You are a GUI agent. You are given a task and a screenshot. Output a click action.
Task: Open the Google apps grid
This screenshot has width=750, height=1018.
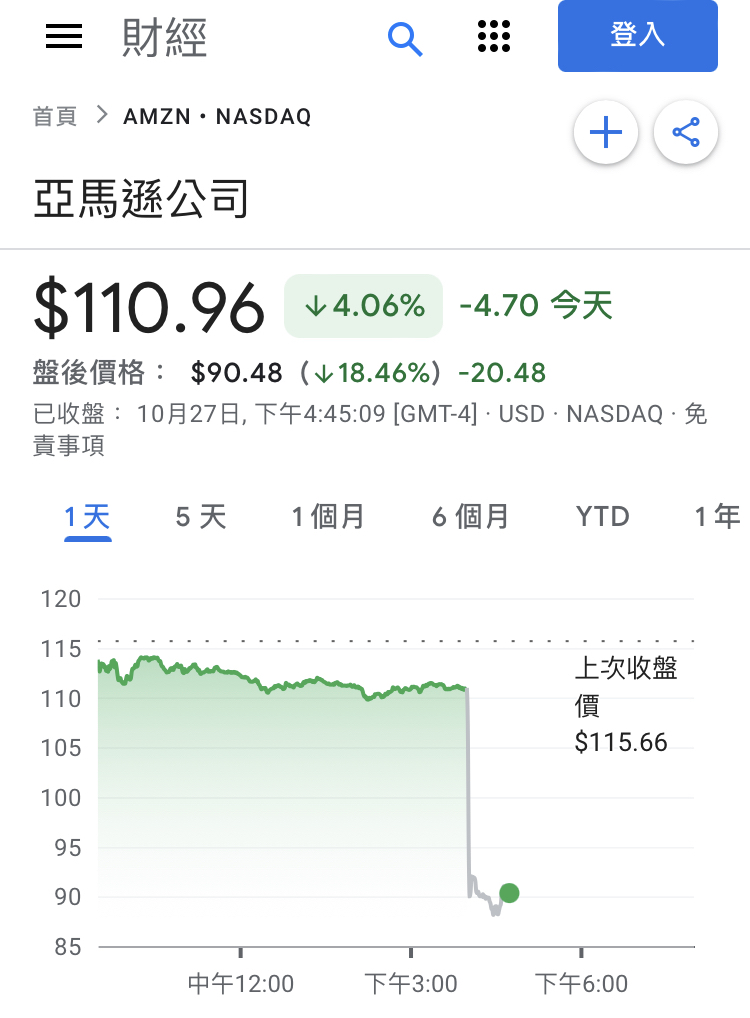tap(494, 37)
